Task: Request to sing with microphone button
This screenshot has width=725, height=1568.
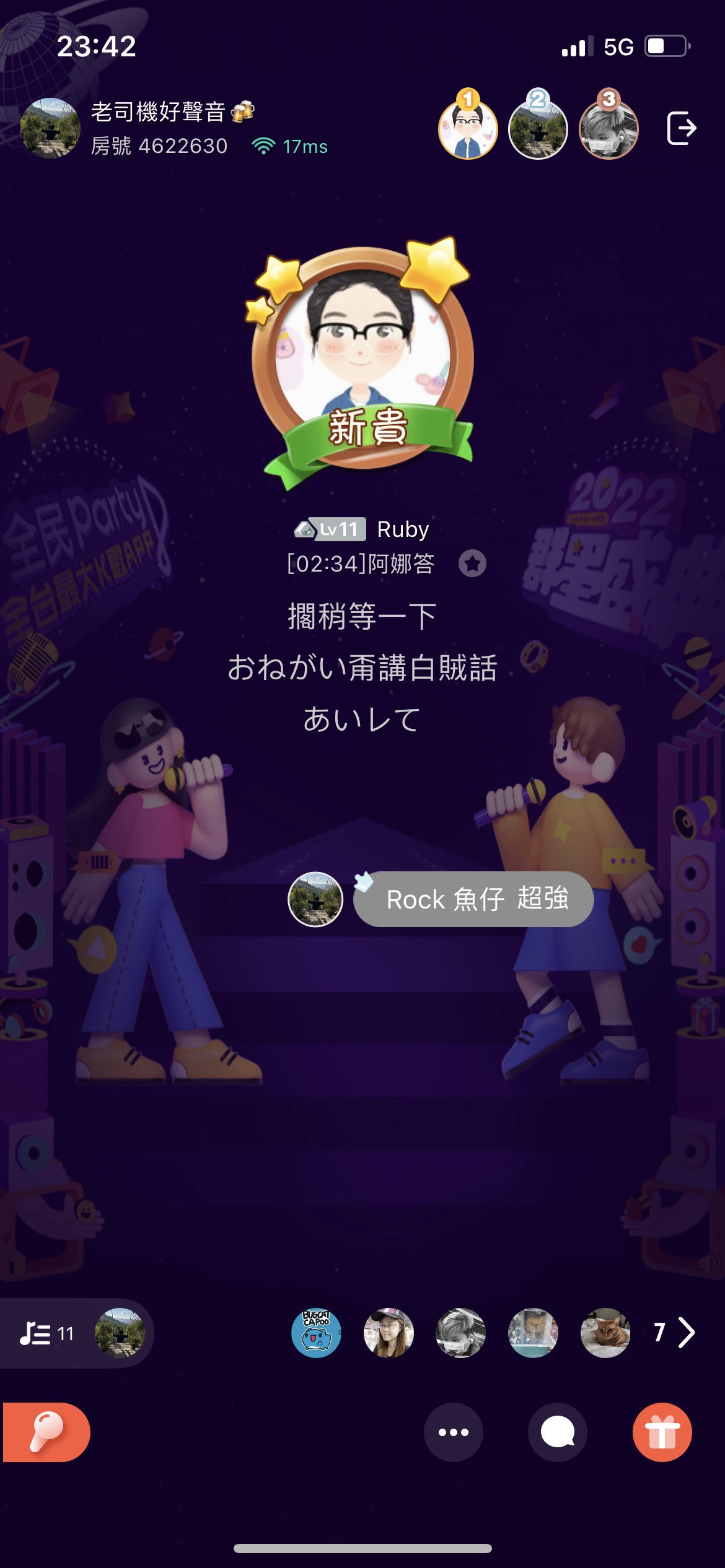Action: click(x=46, y=1432)
